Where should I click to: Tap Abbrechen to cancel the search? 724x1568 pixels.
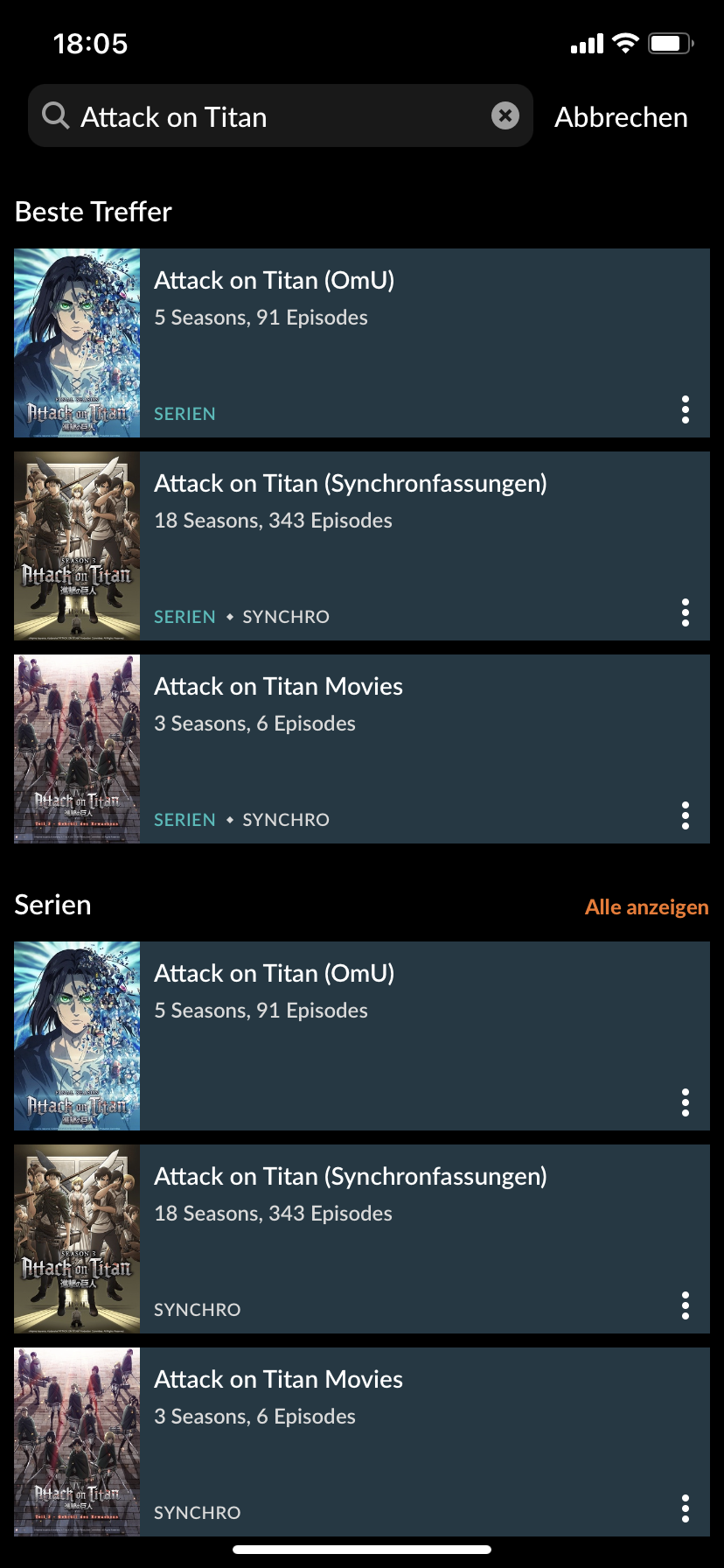pos(621,117)
